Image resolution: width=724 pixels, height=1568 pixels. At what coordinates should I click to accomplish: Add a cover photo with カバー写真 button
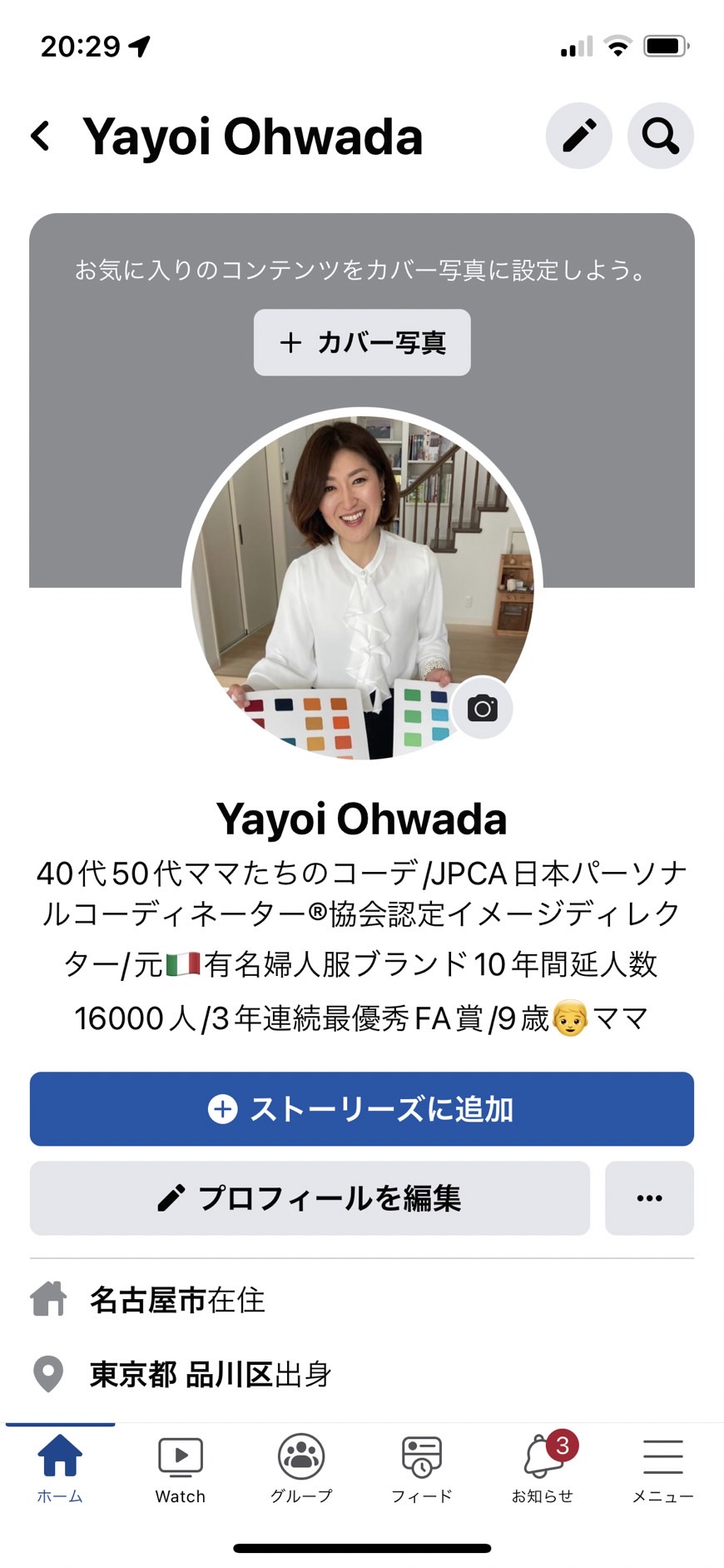pyautogui.click(x=362, y=342)
